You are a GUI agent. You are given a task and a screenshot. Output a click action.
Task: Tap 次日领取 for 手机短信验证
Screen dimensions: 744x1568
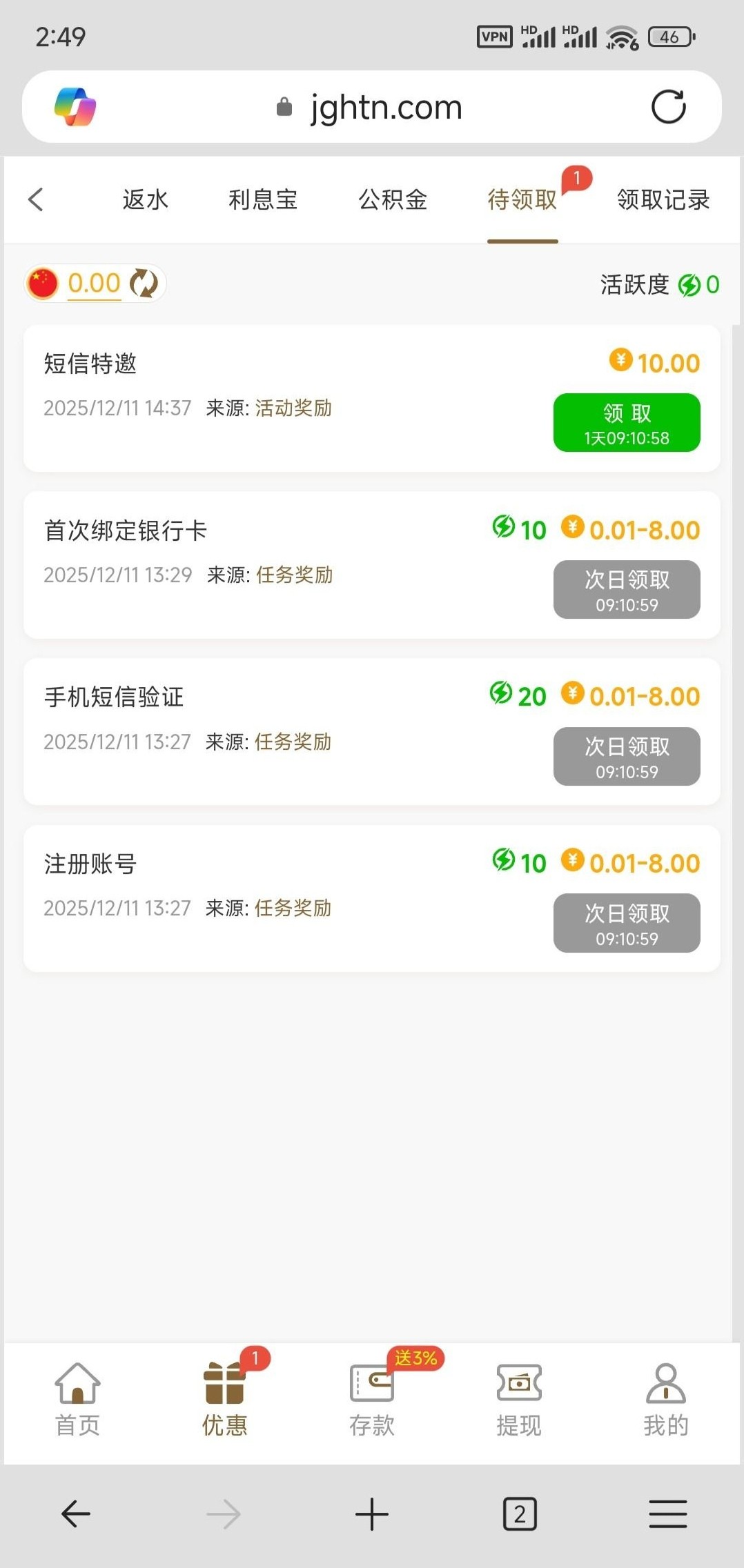pyautogui.click(x=626, y=756)
